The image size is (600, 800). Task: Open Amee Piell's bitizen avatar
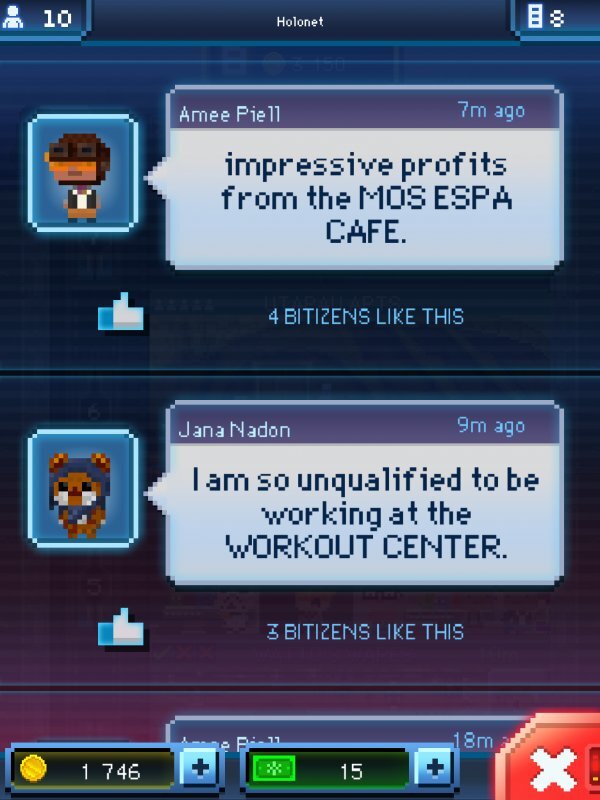pos(82,175)
